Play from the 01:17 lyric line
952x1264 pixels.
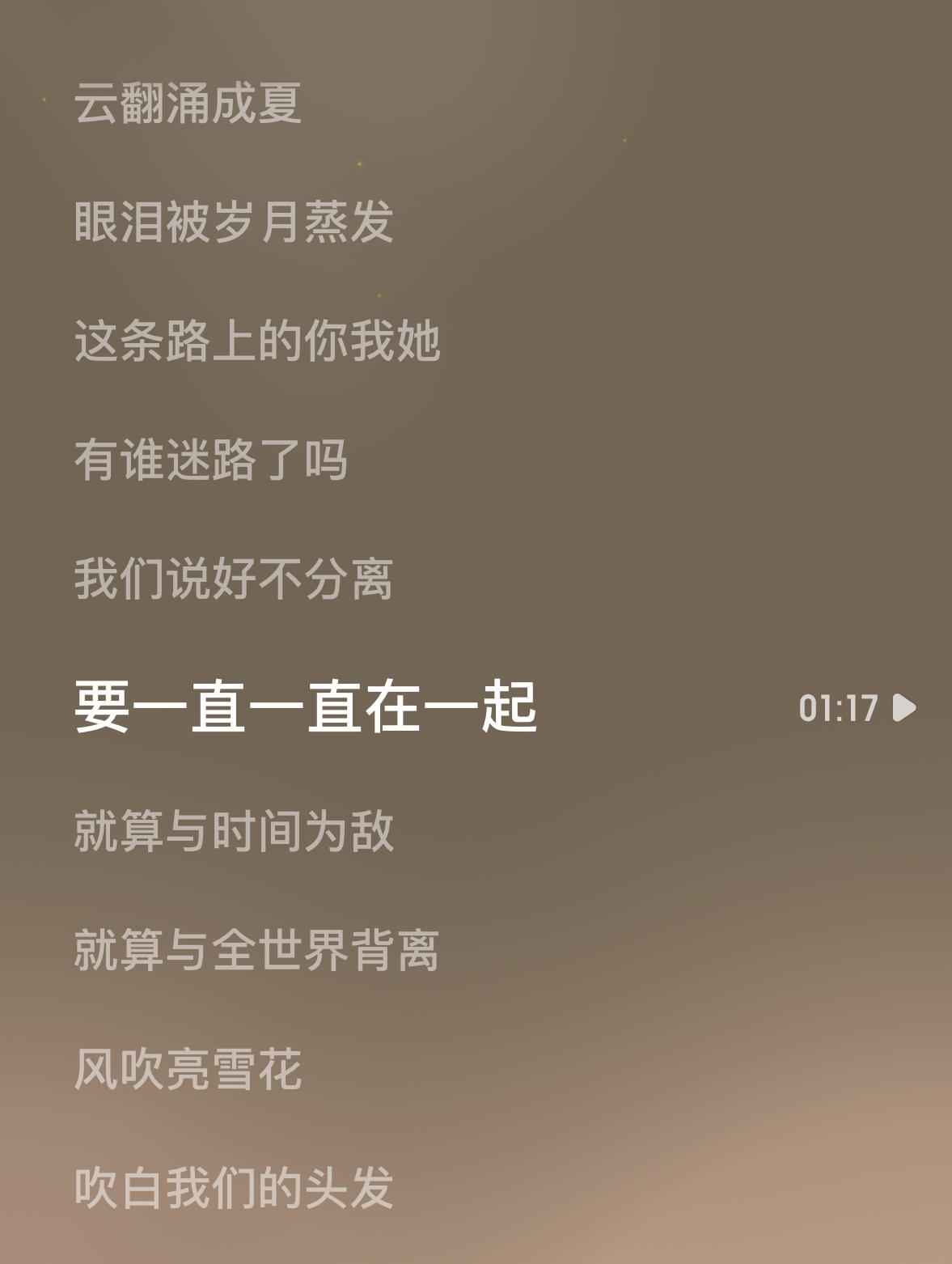(x=903, y=708)
